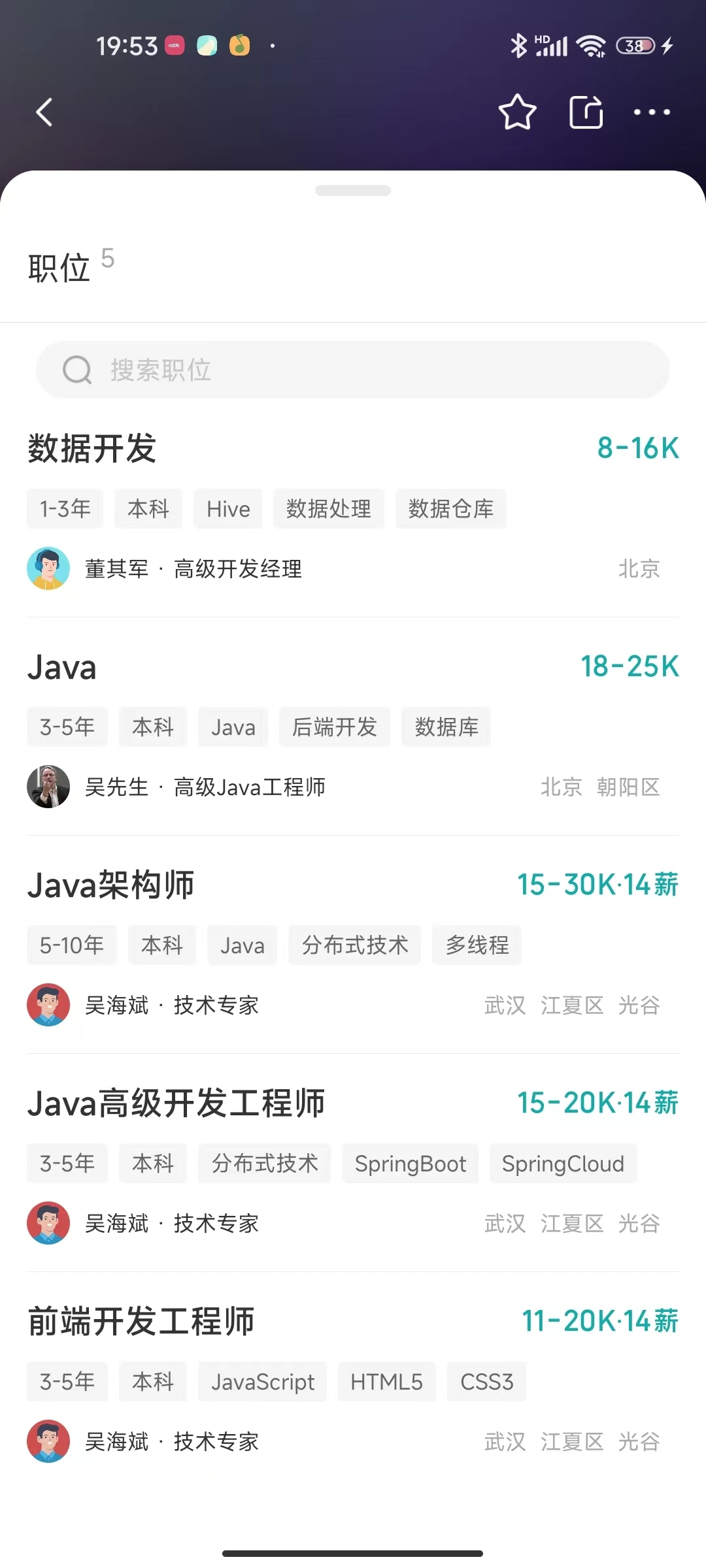The width and height of the screenshot is (706, 1568).
Task: Open the Java架构师 job listing
Action: (111, 885)
